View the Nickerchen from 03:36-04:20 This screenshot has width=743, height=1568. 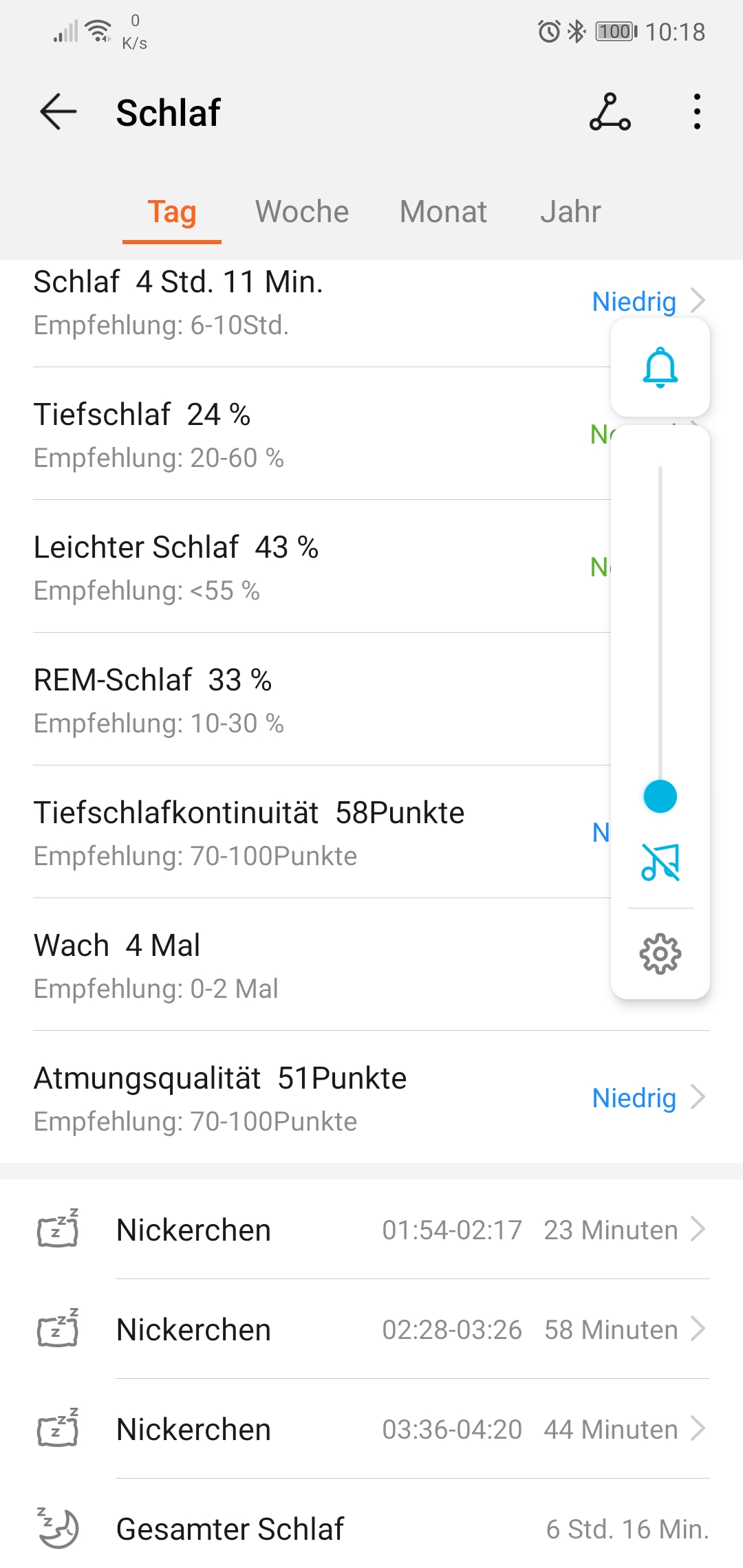pyautogui.click(x=413, y=1429)
